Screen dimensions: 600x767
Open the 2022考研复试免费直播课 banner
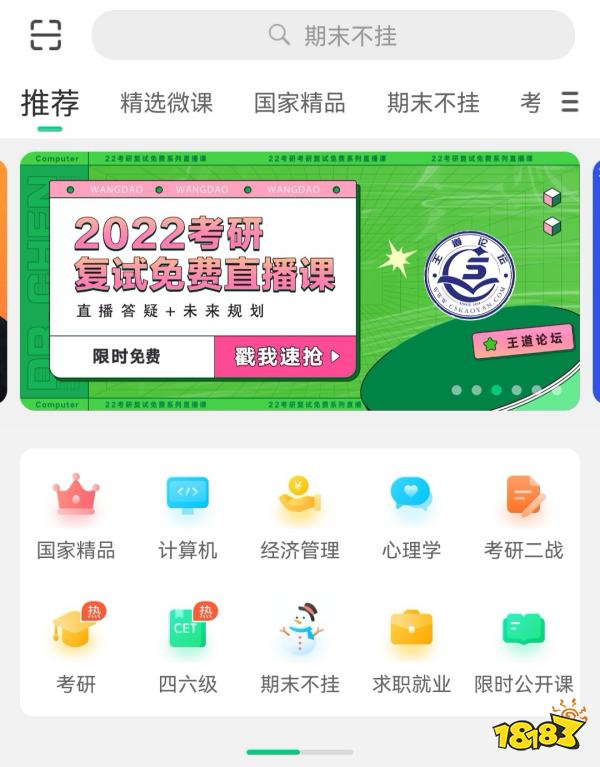coord(300,280)
